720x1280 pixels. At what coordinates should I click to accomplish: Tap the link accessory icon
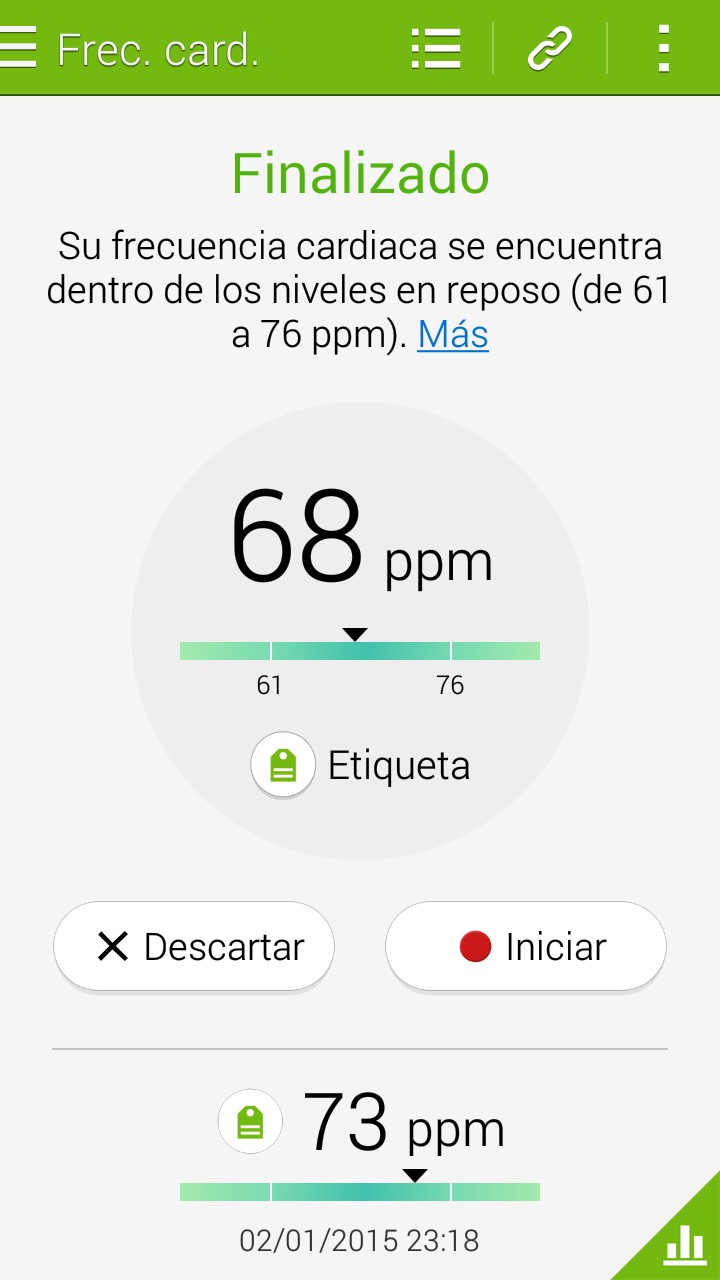(550, 47)
